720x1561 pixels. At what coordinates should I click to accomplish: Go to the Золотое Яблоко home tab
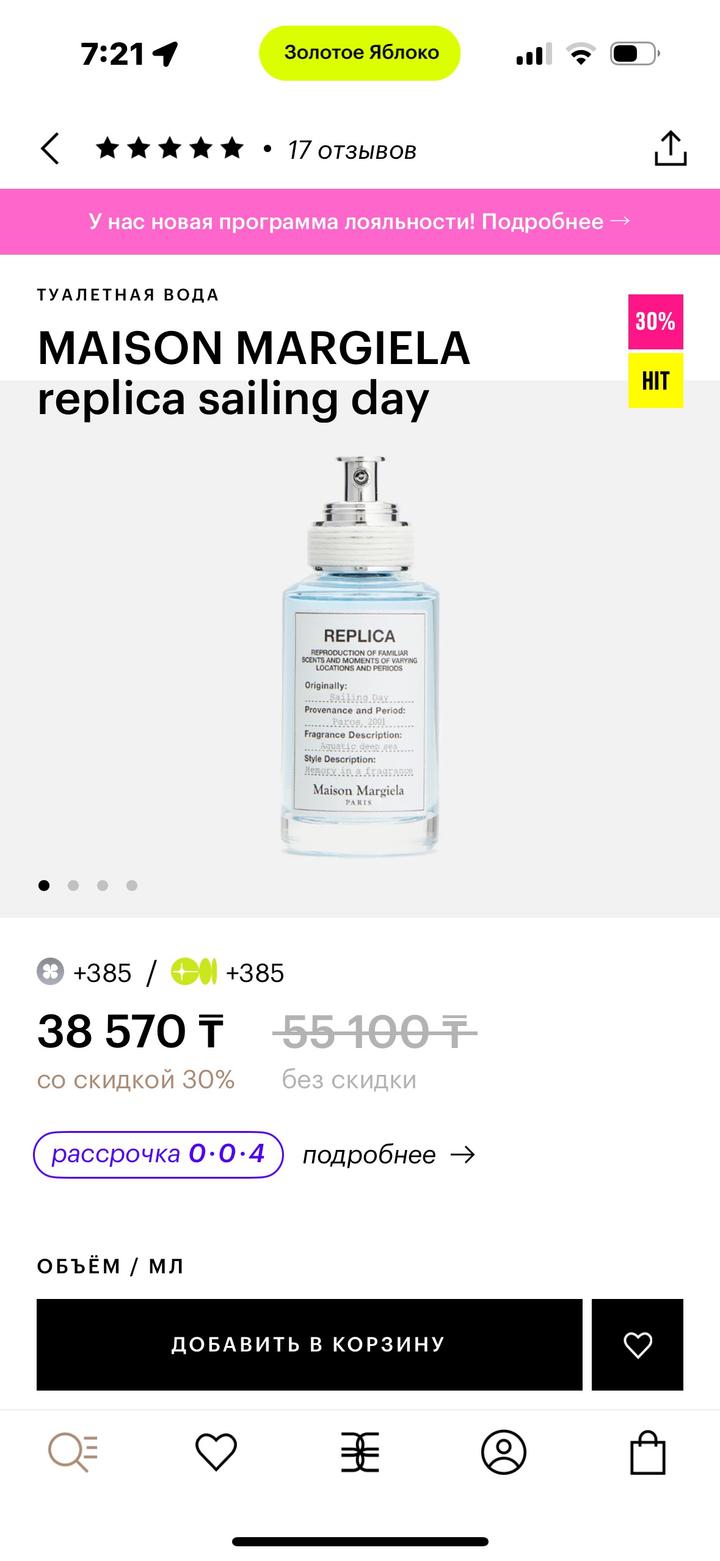[x=360, y=1452]
